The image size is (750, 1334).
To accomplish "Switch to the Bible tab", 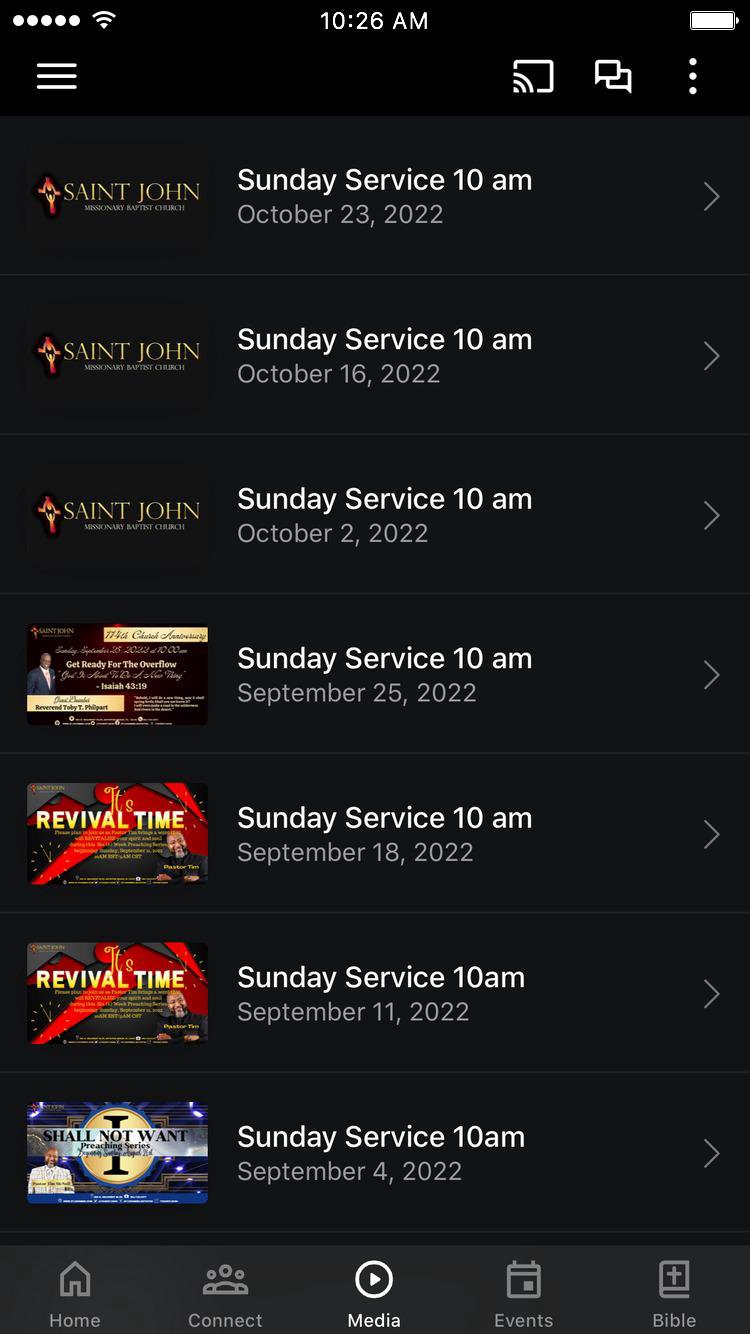I will click(x=674, y=1292).
